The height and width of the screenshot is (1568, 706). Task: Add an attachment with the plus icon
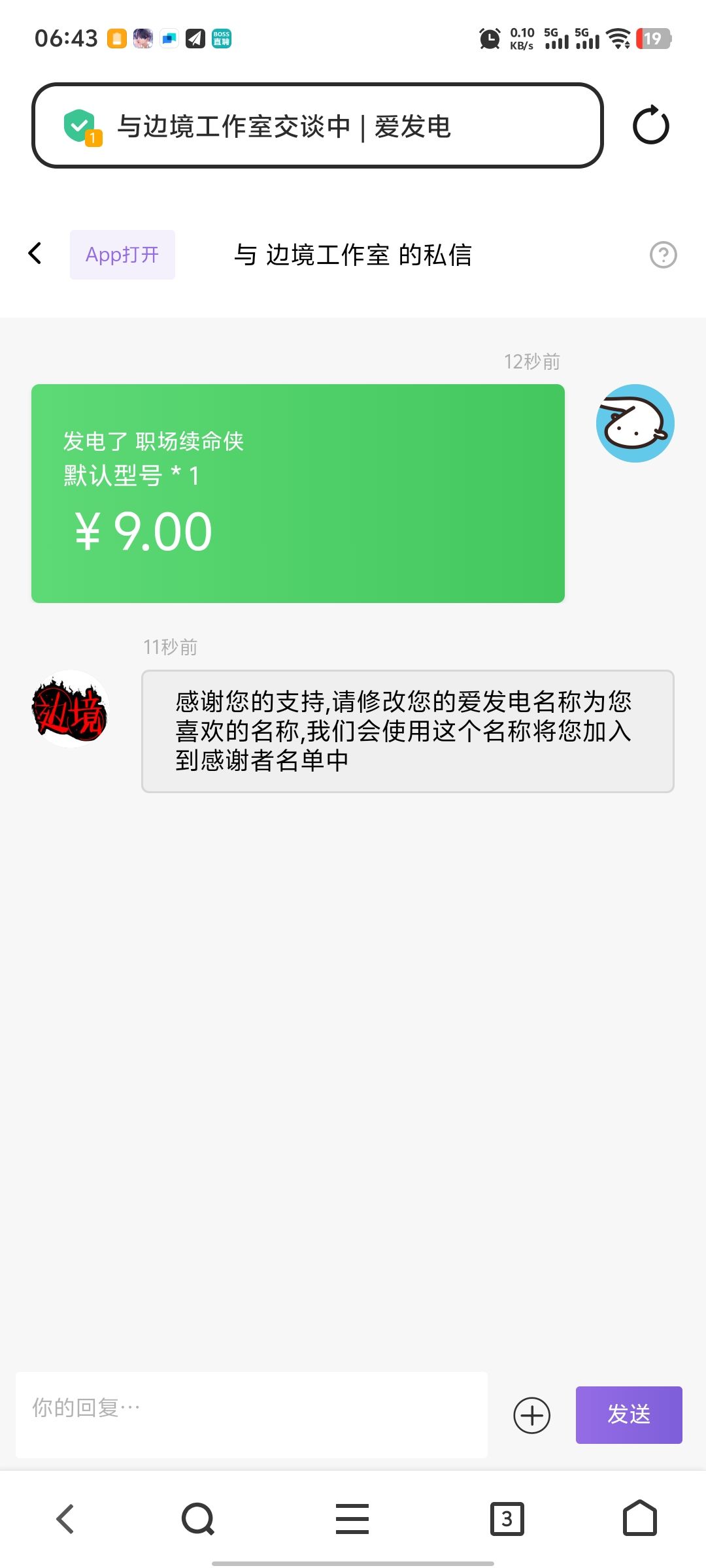pyautogui.click(x=531, y=1416)
